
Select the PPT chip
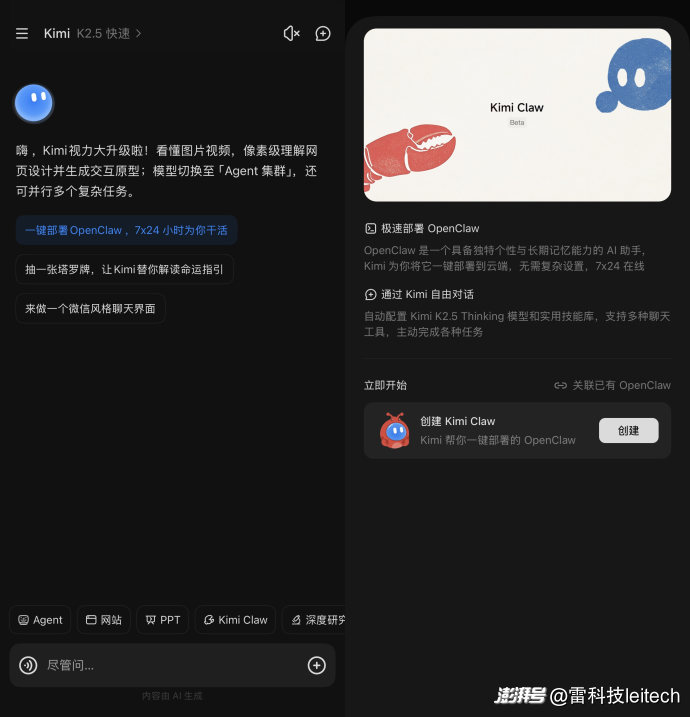coord(163,620)
